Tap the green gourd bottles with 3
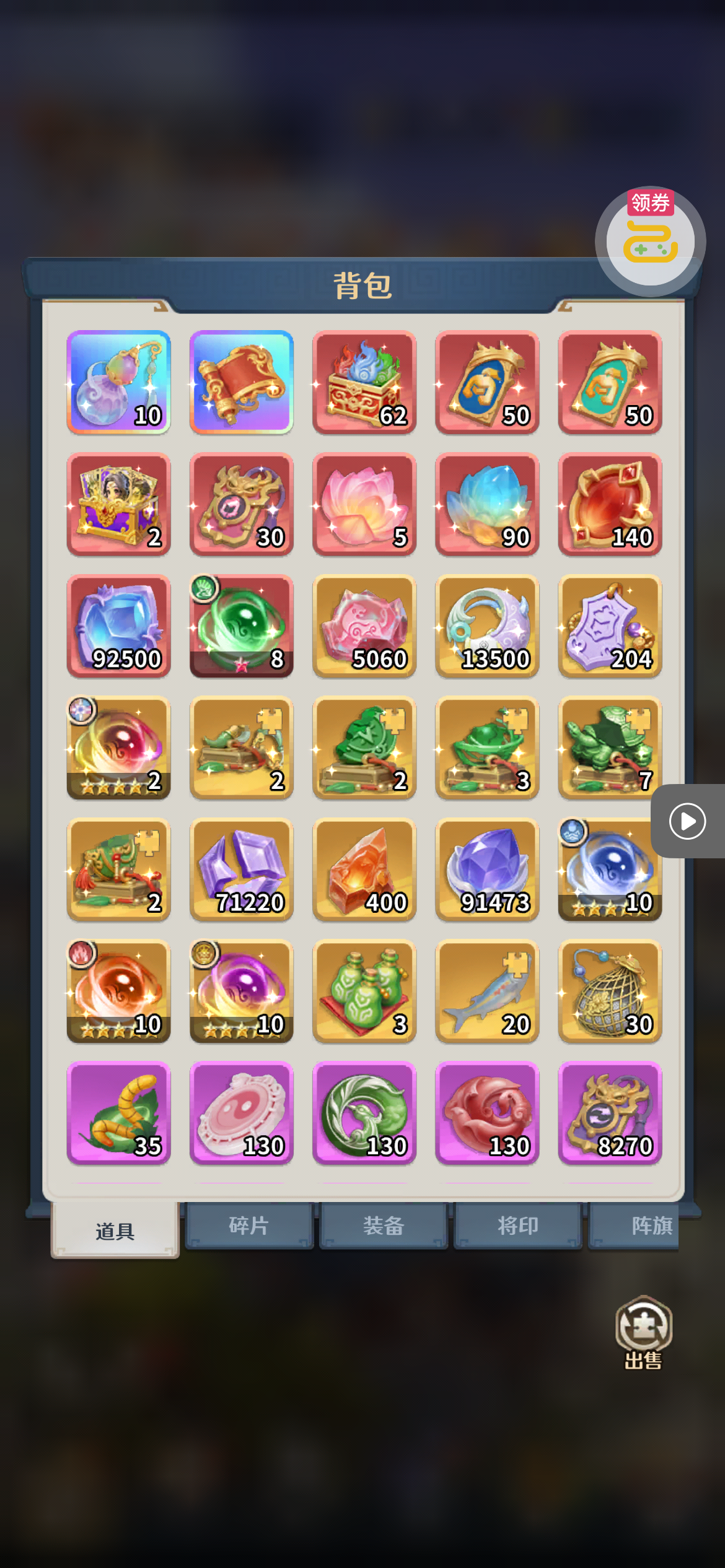The width and height of the screenshot is (725, 1568). click(x=364, y=991)
